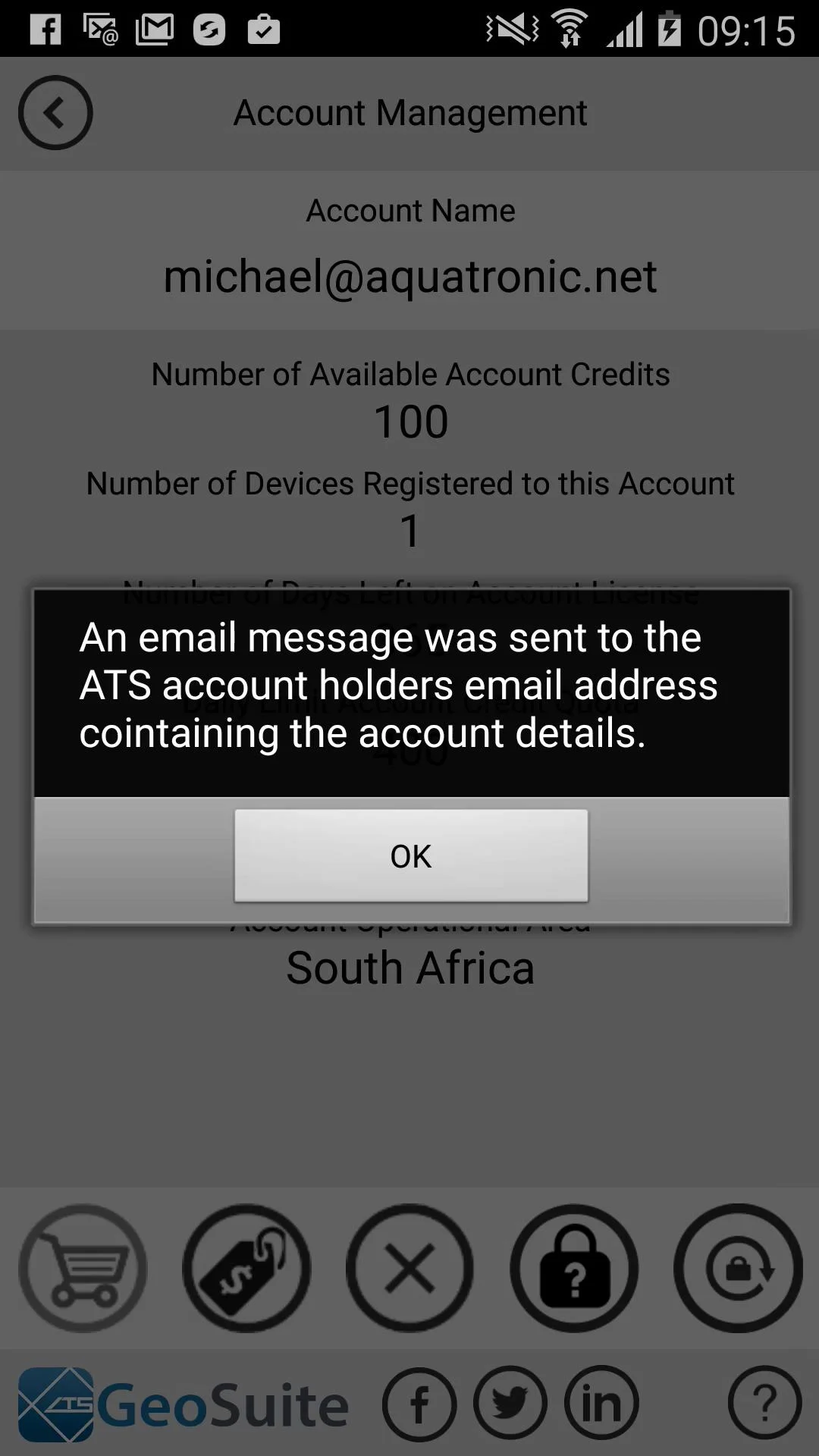Go back from Account Management

coord(55,113)
